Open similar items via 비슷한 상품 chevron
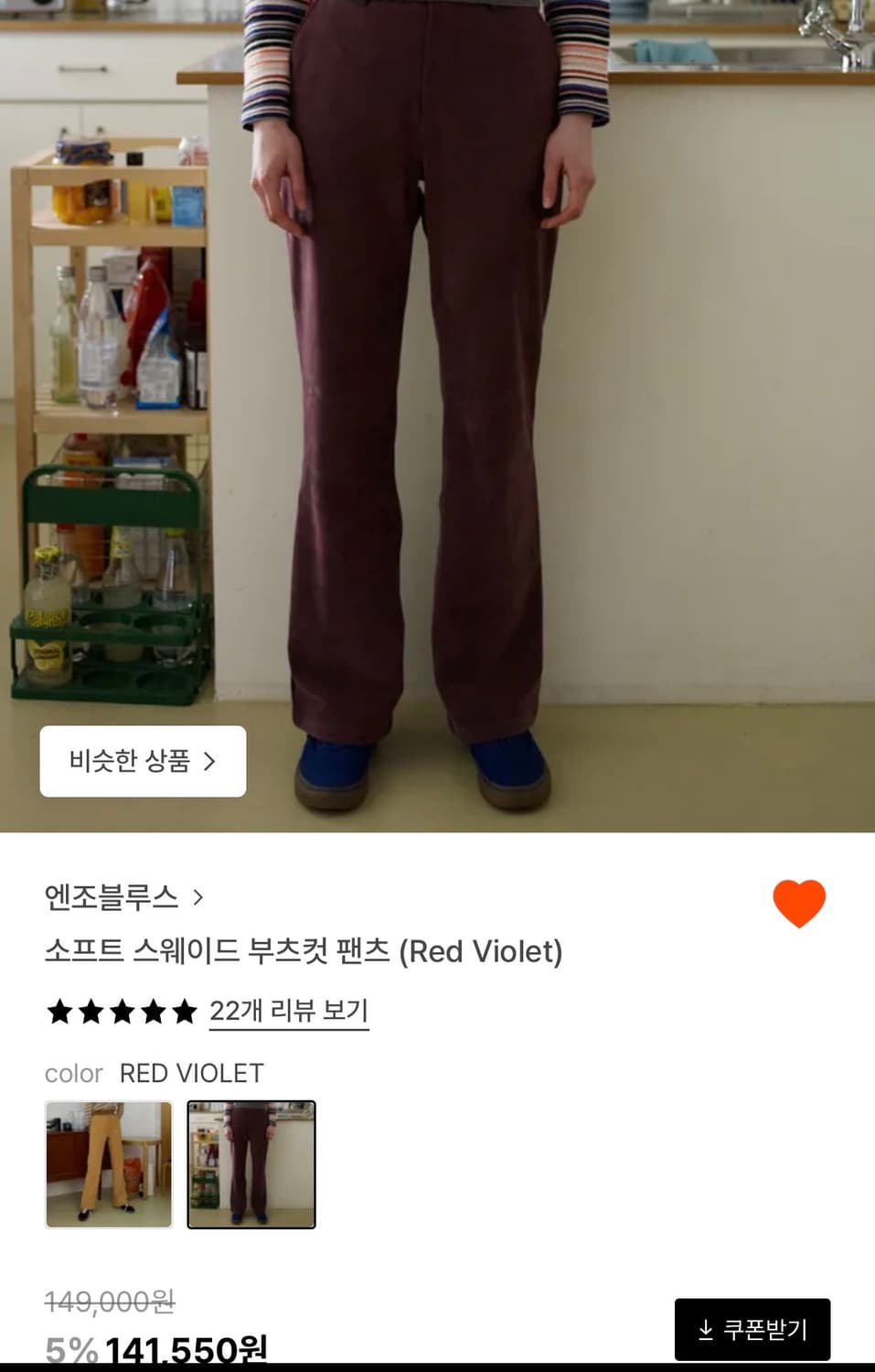Screen dimensions: 875x1372 215,762
